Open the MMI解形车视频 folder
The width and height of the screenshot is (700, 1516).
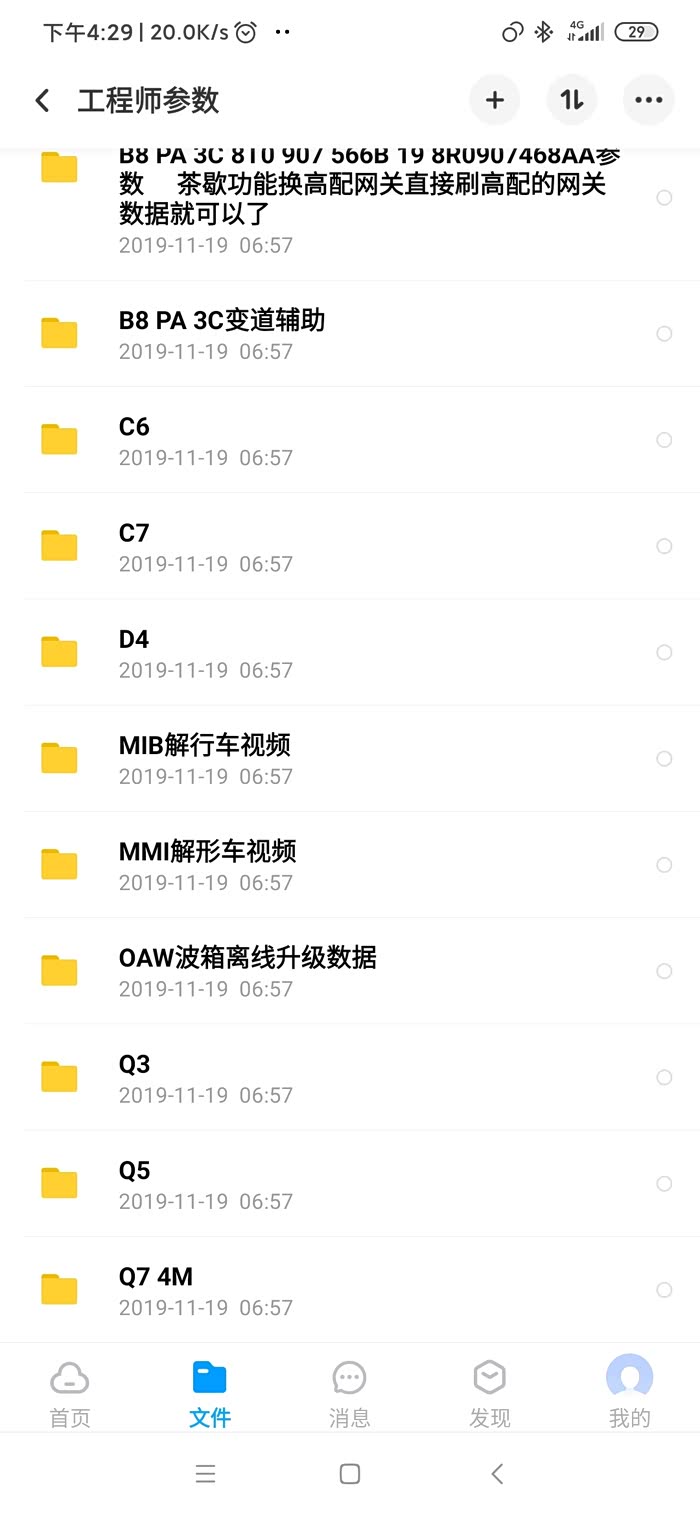point(208,864)
